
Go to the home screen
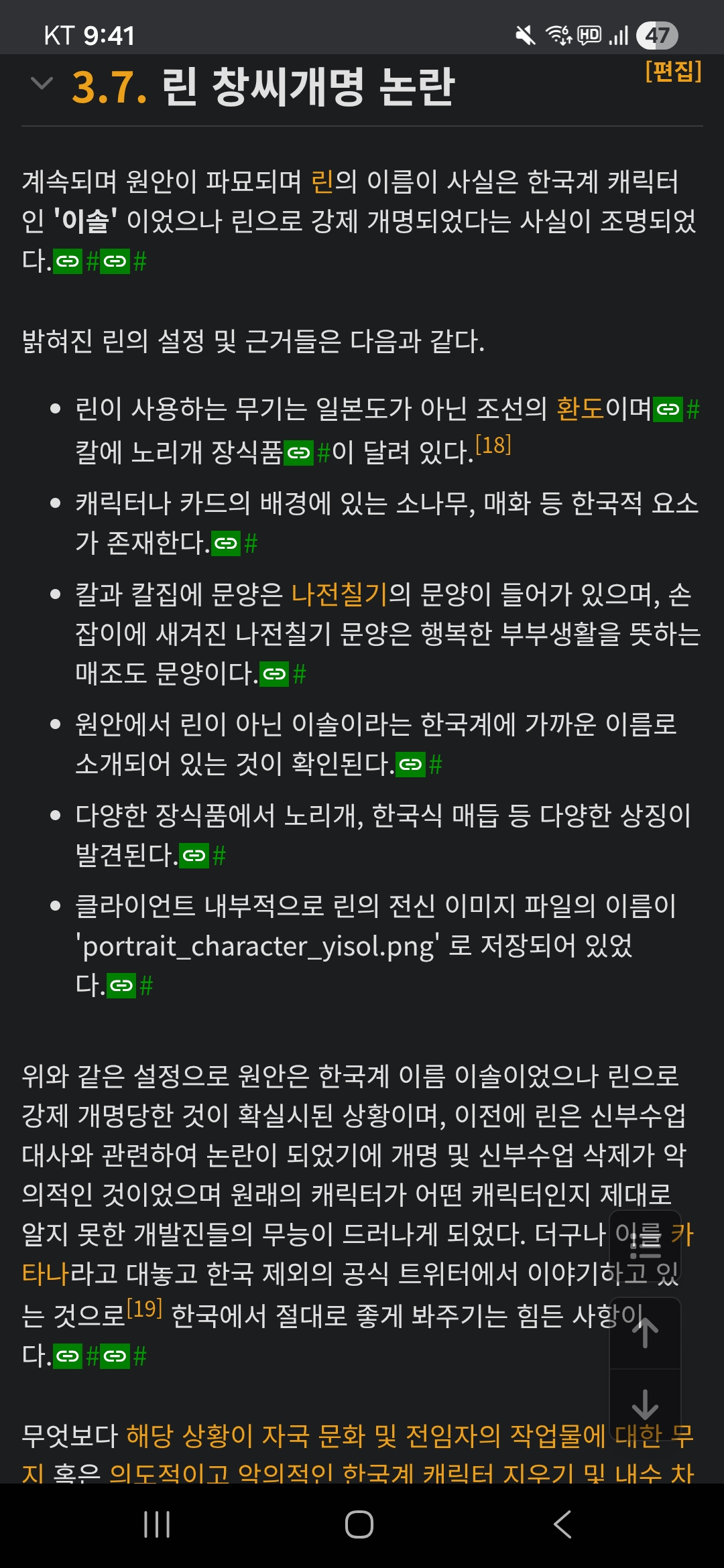click(359, 1524)
